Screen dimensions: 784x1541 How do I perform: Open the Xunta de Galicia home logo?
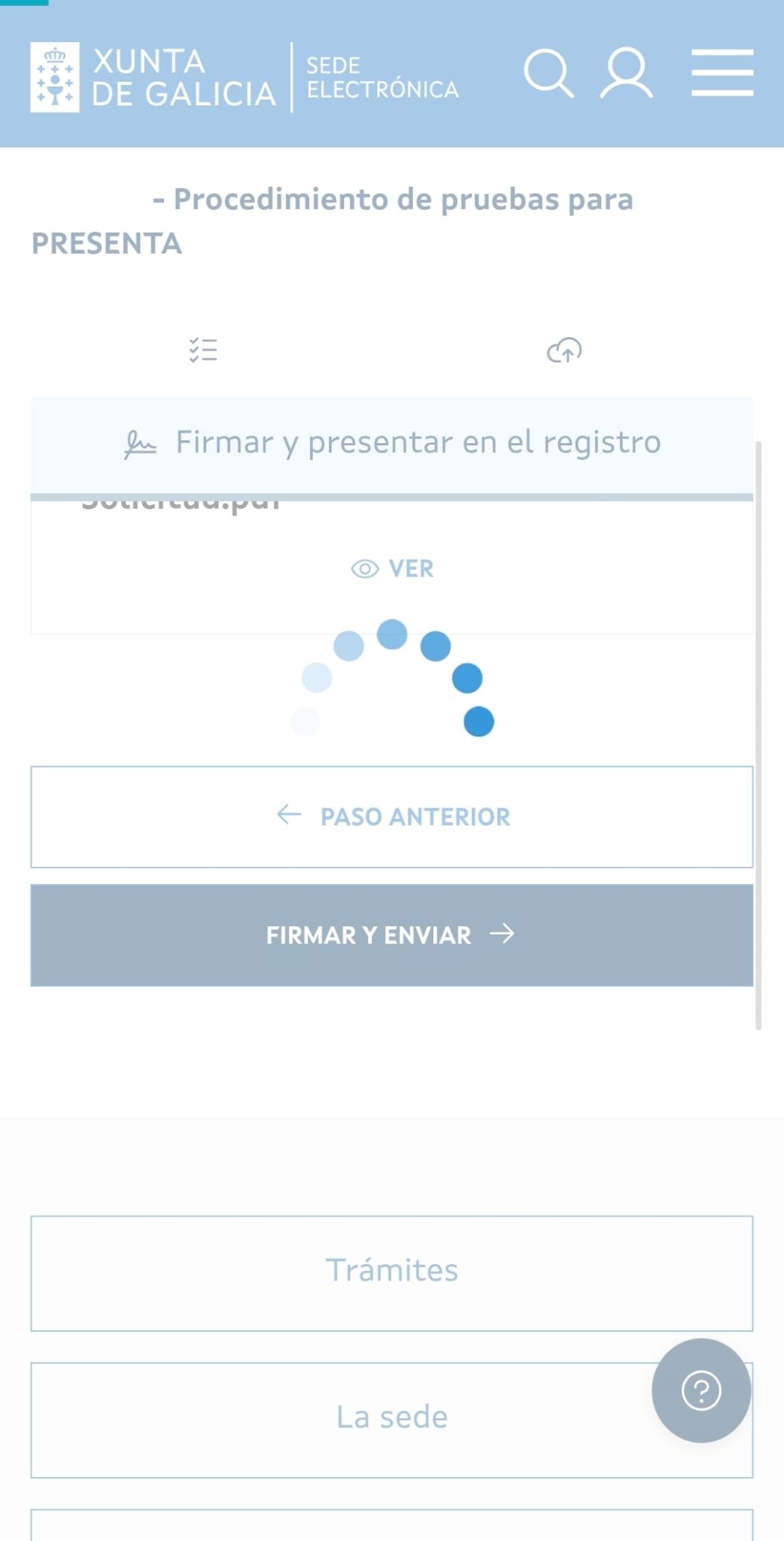tap(153, 77)
